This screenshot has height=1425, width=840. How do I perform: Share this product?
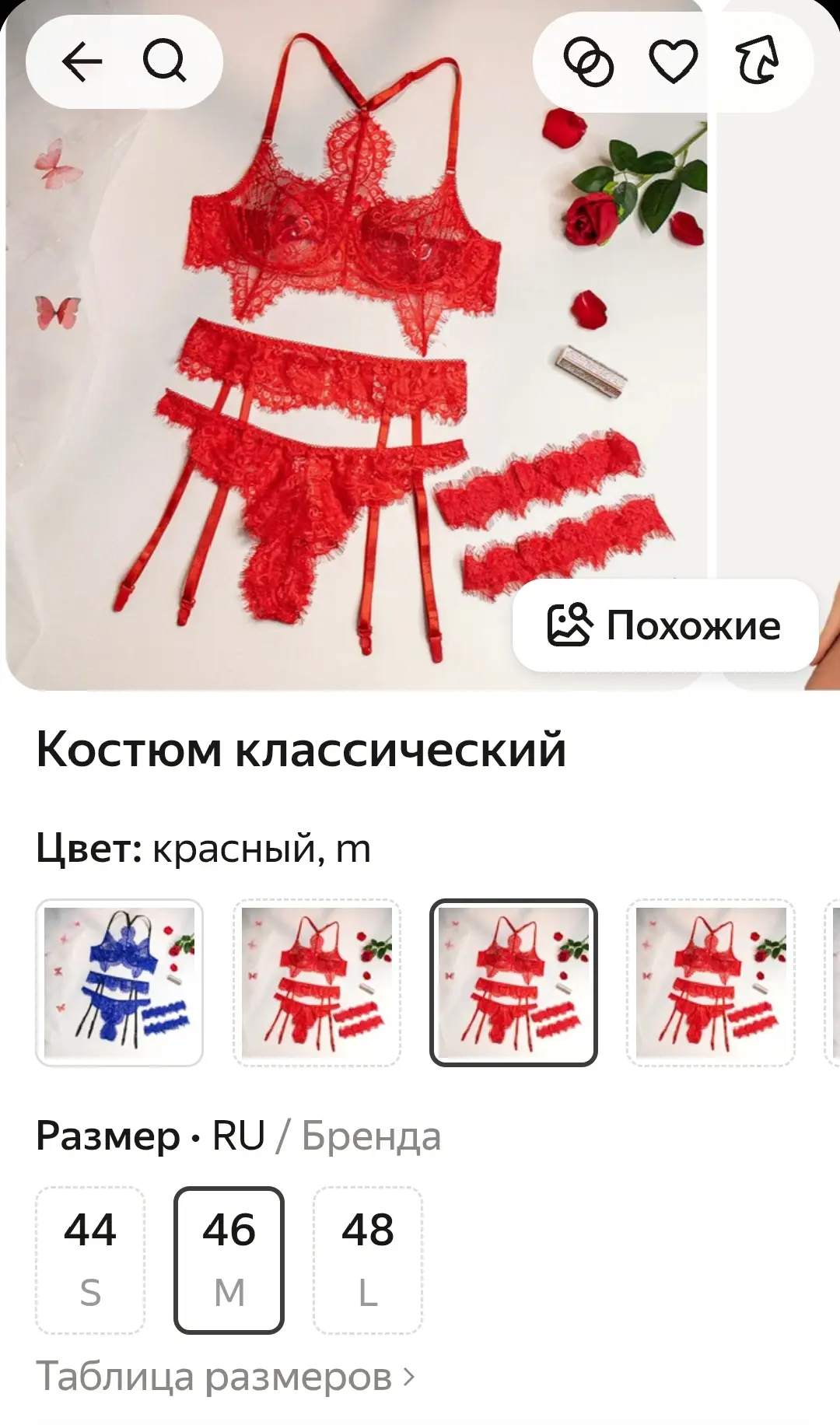[758, 61]
